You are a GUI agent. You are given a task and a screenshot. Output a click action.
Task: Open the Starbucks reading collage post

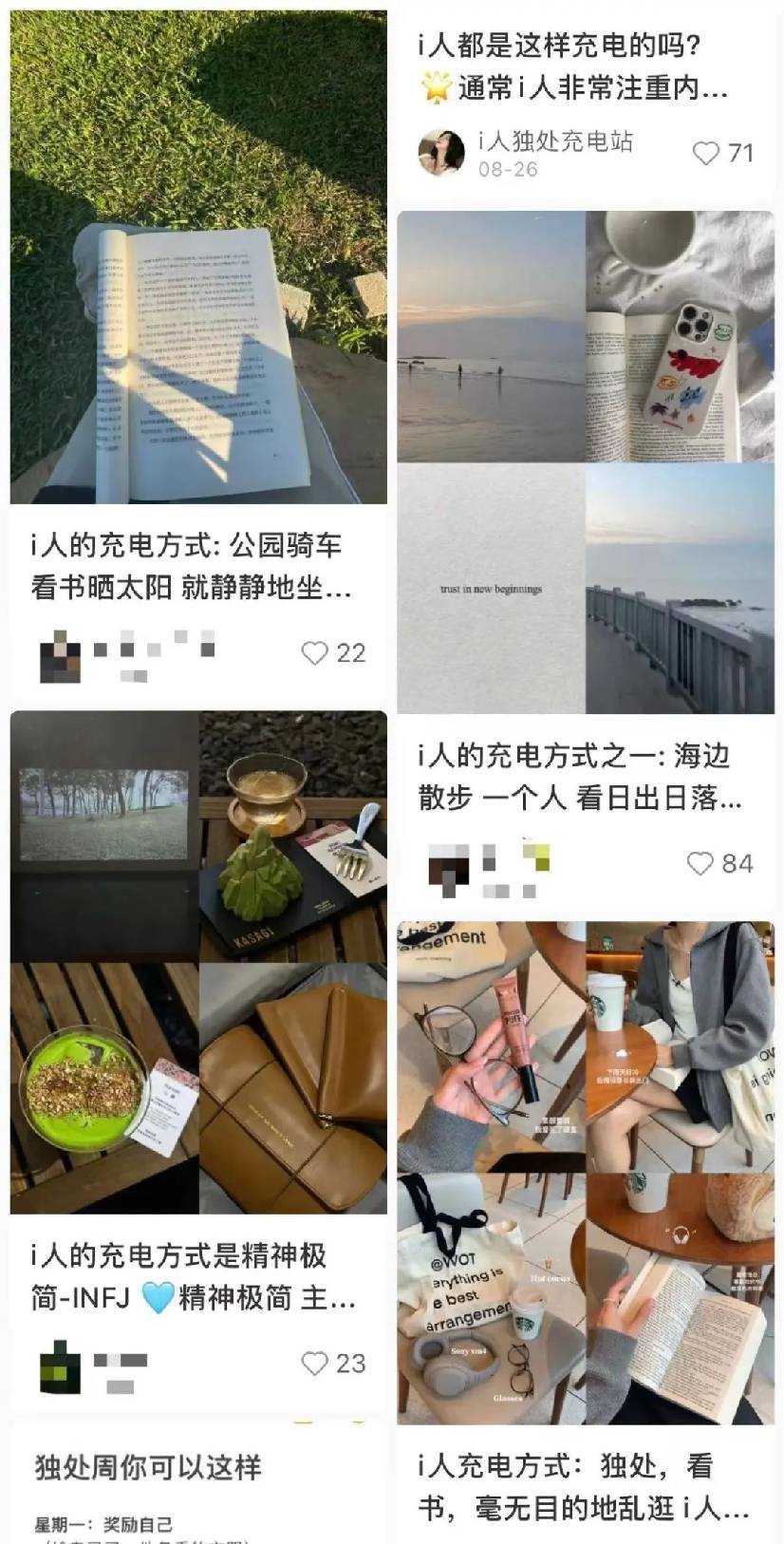pyautogui.click(x=585, y=1172)
